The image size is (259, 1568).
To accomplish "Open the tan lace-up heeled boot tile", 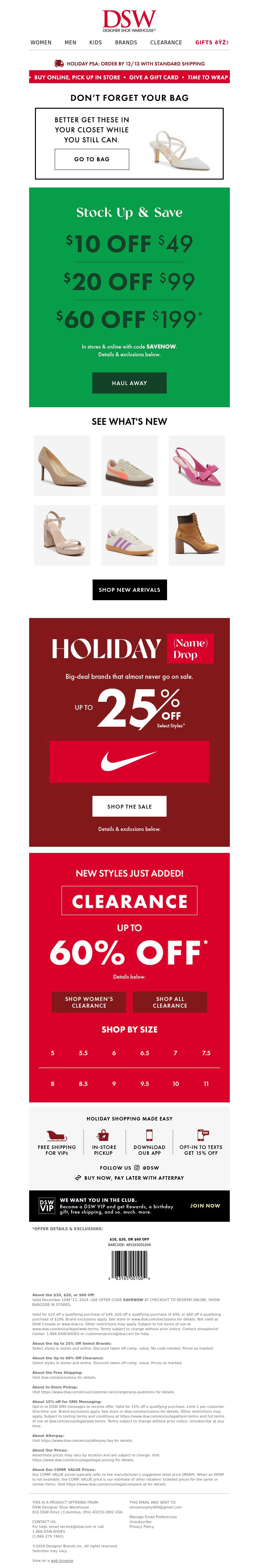I will [196, 535].
